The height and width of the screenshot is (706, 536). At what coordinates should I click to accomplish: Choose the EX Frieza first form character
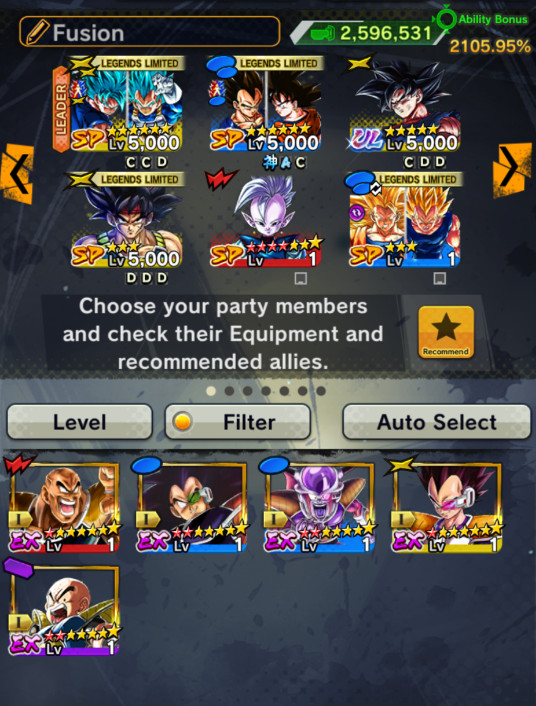(319, 507)
